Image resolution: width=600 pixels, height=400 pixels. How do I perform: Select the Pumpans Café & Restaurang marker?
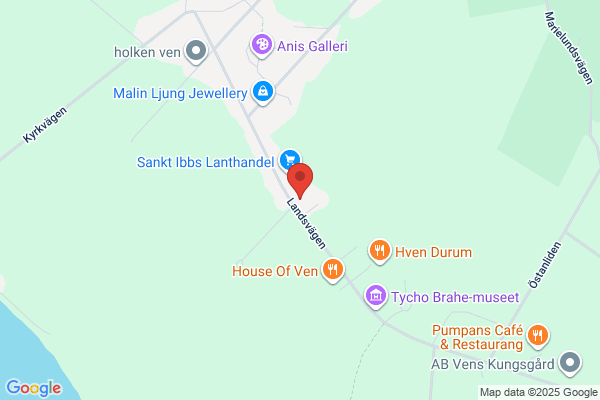538,336
